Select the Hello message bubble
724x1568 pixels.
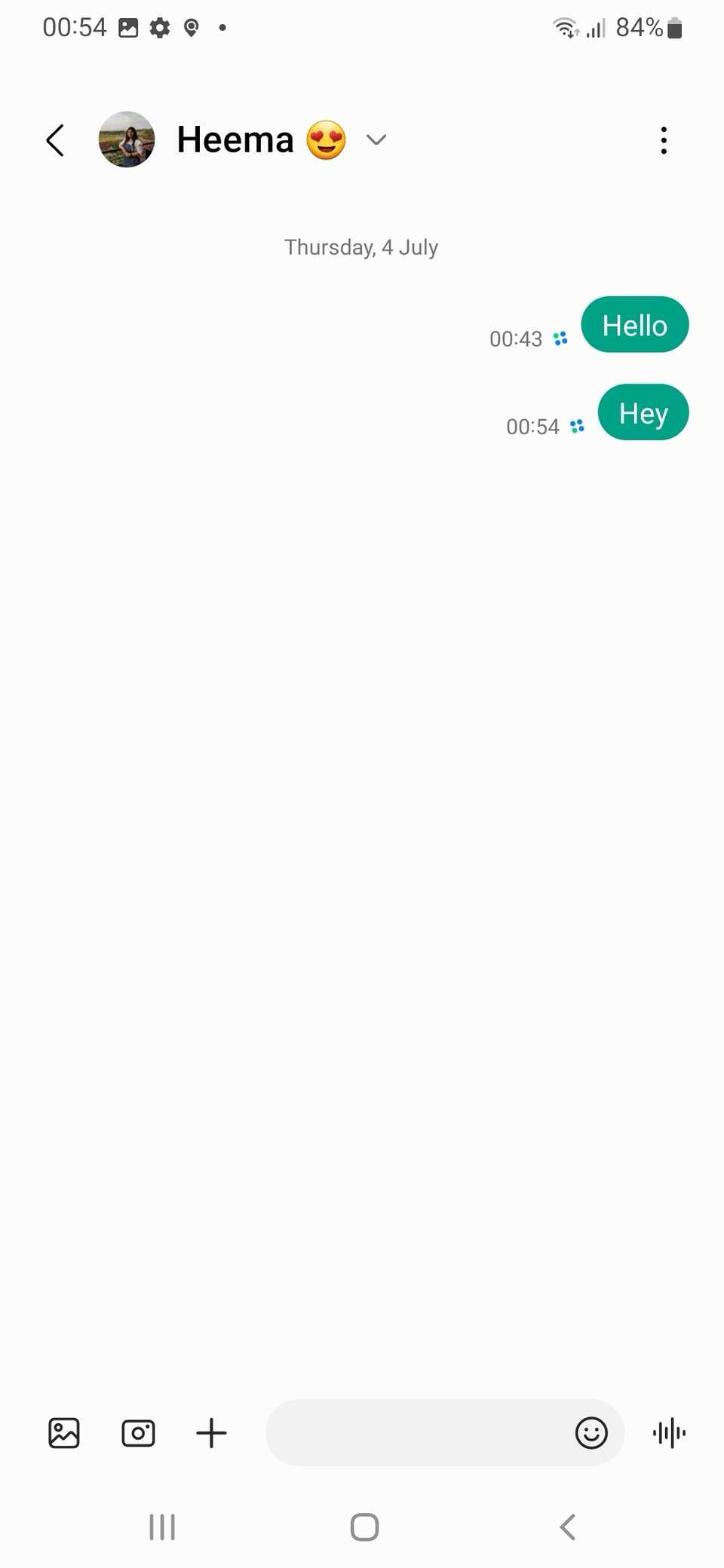[x=634, y=325]
